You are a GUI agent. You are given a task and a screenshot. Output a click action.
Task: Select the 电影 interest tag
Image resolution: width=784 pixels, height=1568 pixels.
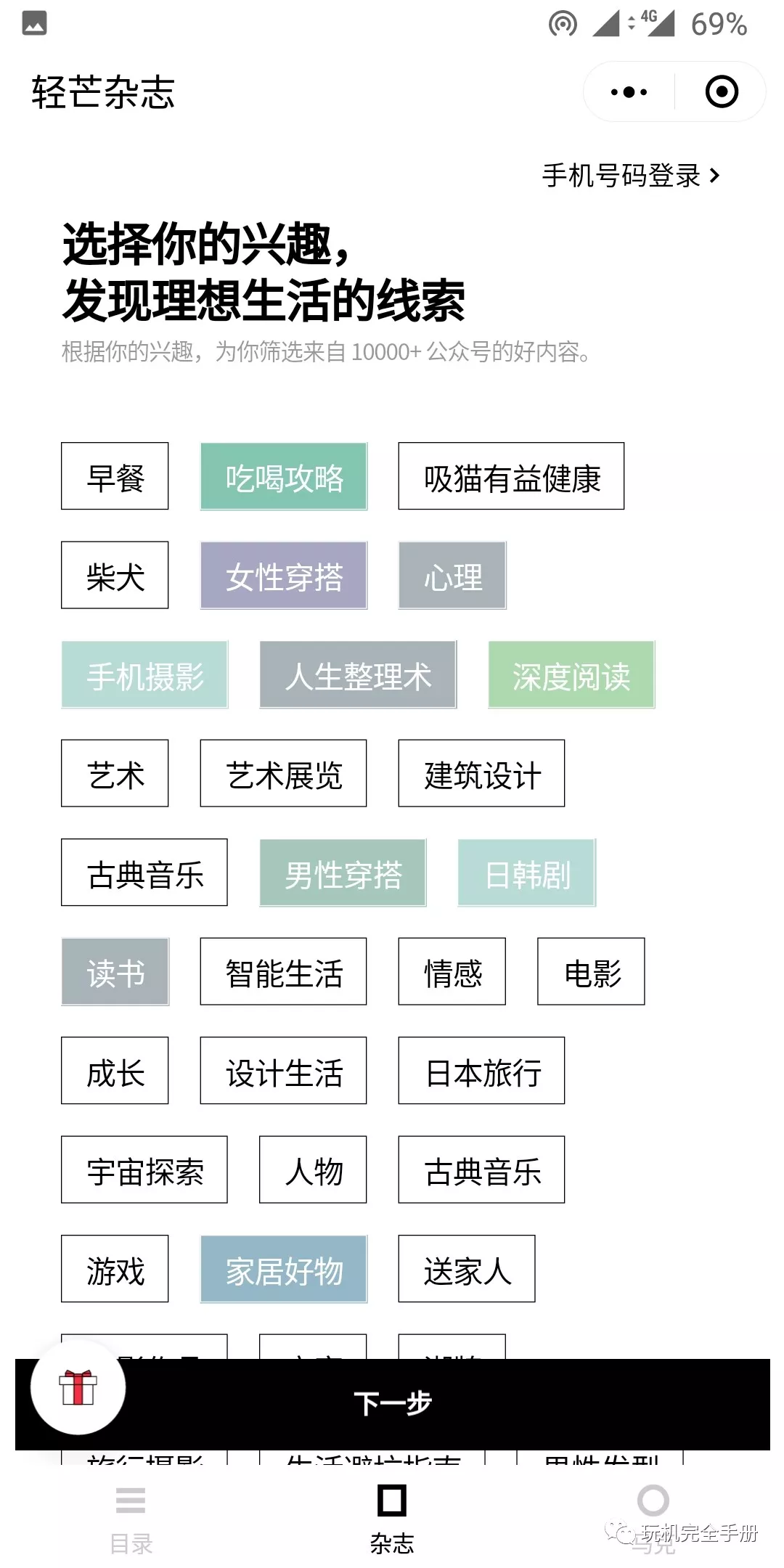(591, 972)
